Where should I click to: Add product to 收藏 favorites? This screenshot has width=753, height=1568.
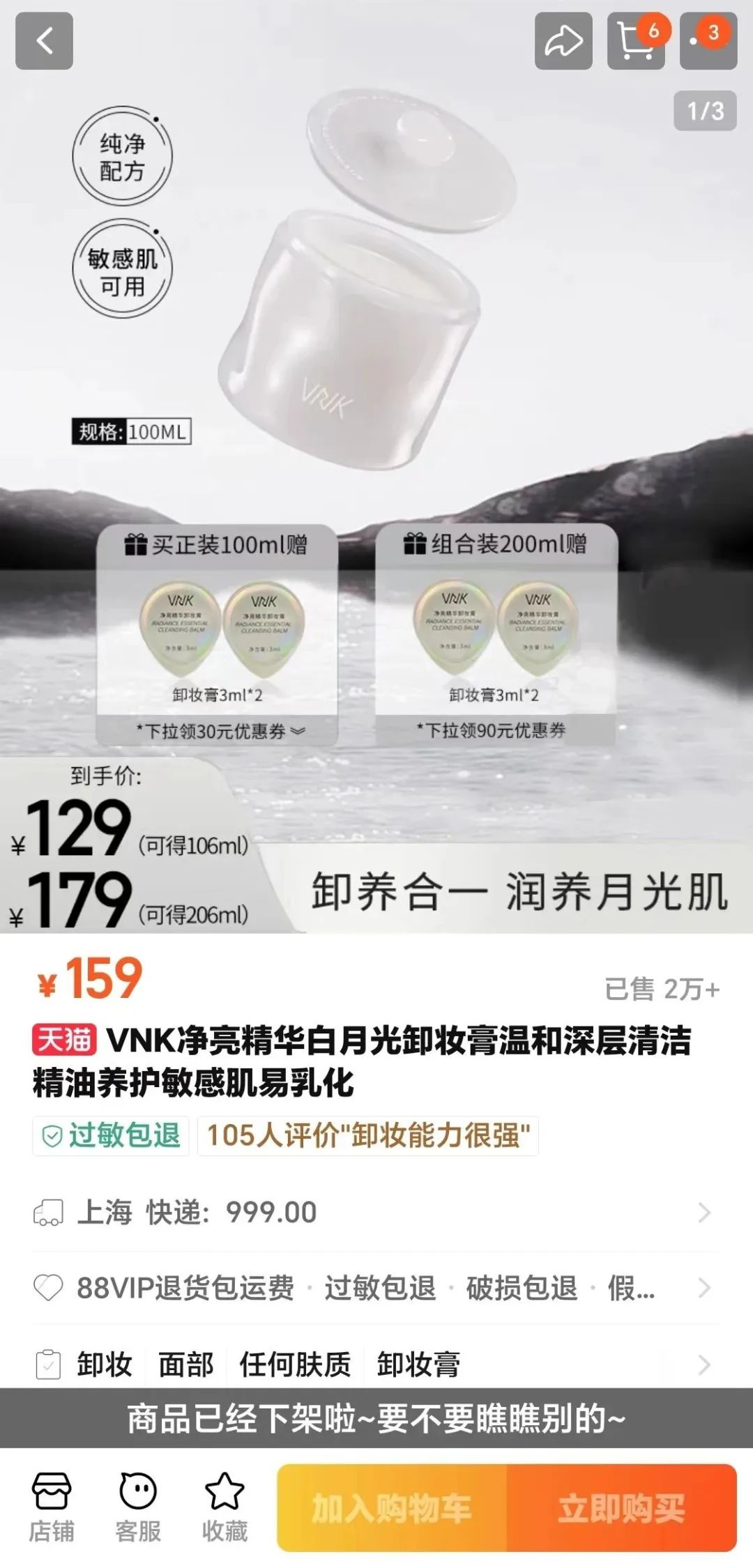coord(225,1507)
